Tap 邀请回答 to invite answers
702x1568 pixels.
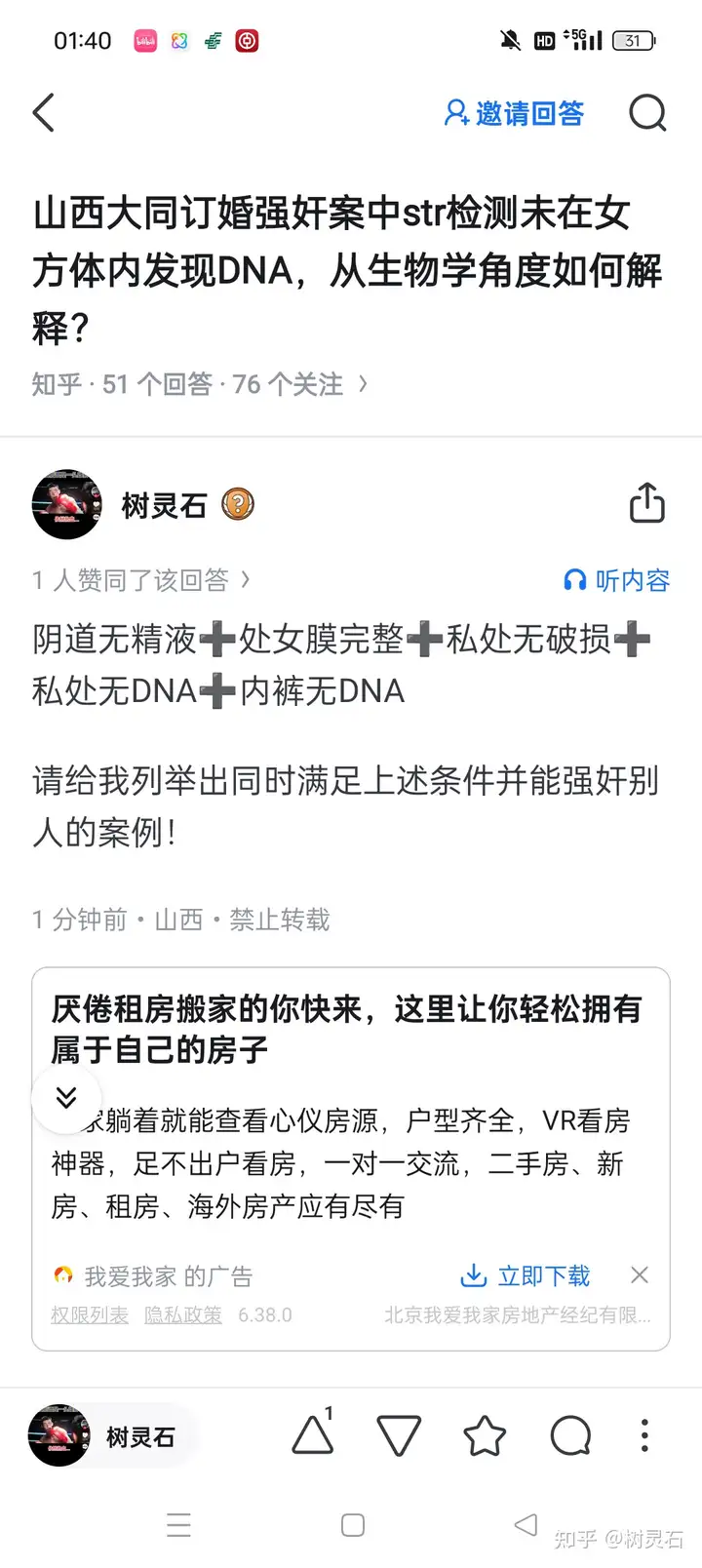coord(514,113)
